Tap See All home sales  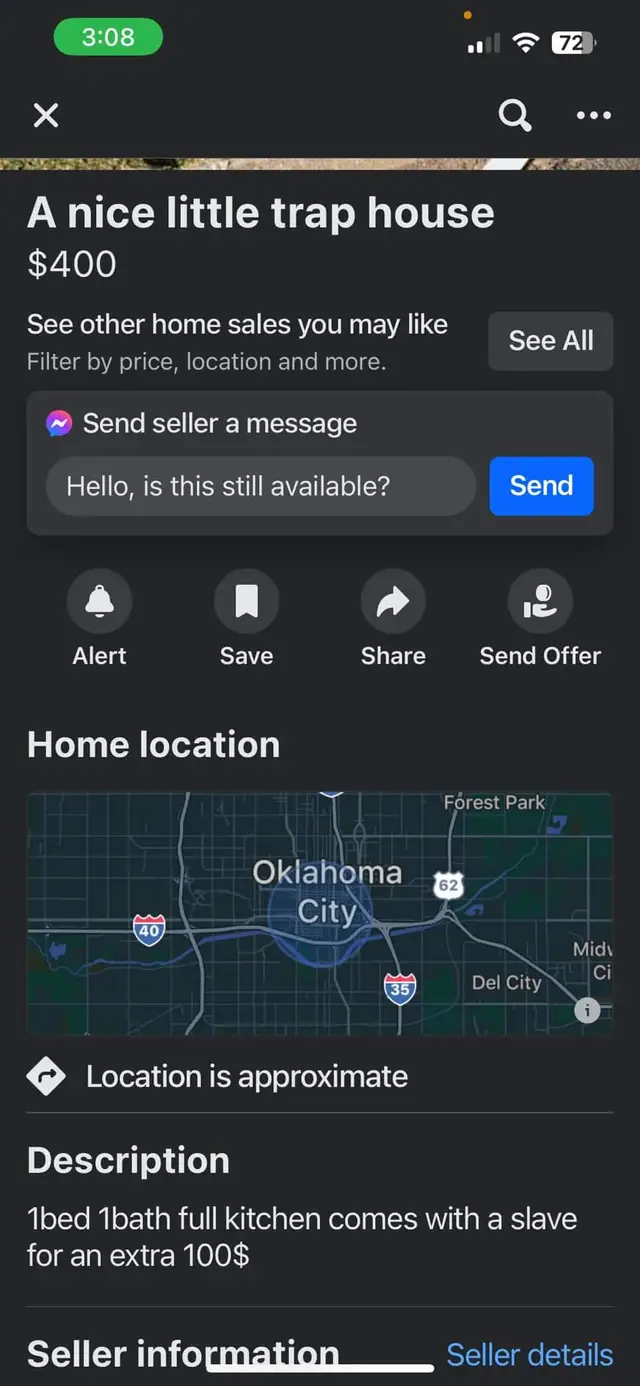tap(551, 341)
